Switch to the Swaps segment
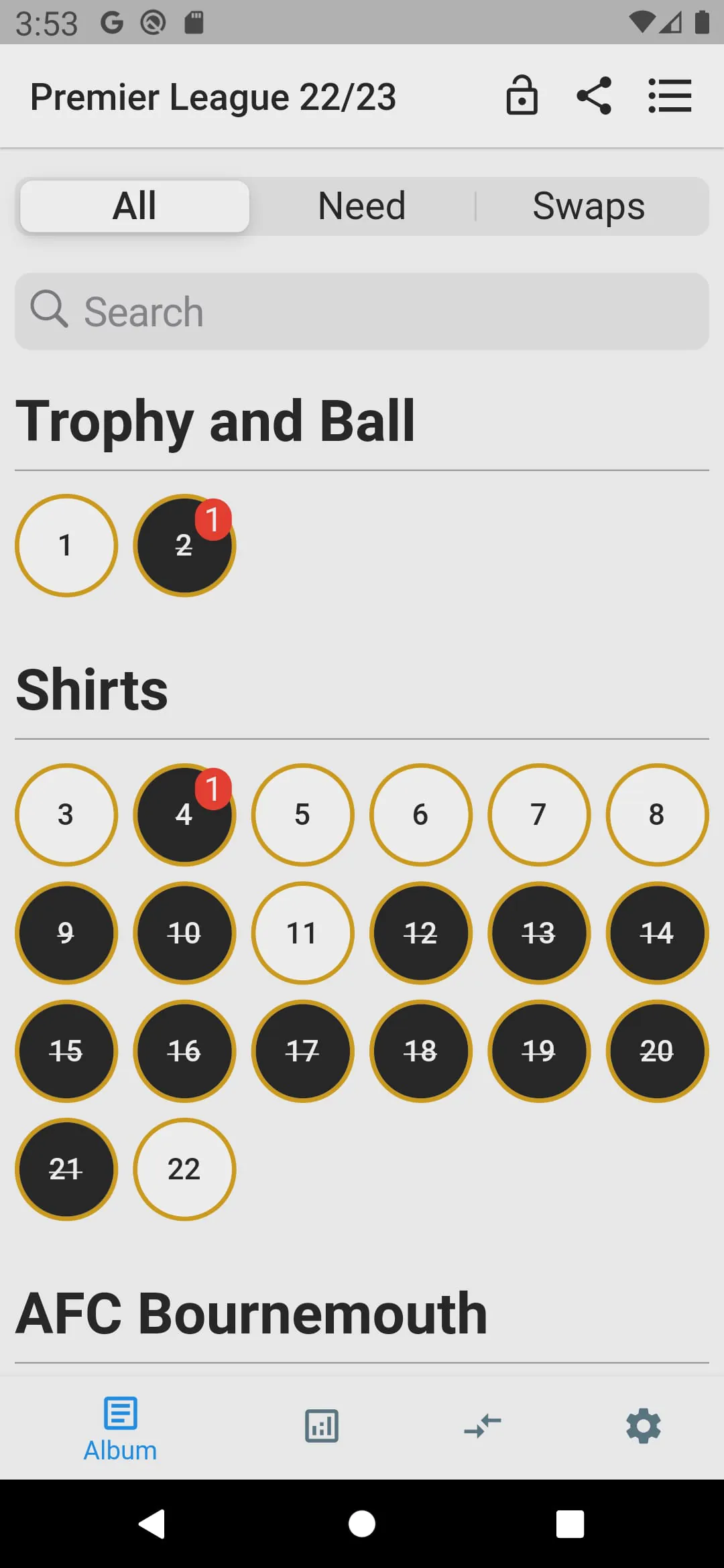The image size is (724, 1568). click(589, 206)
